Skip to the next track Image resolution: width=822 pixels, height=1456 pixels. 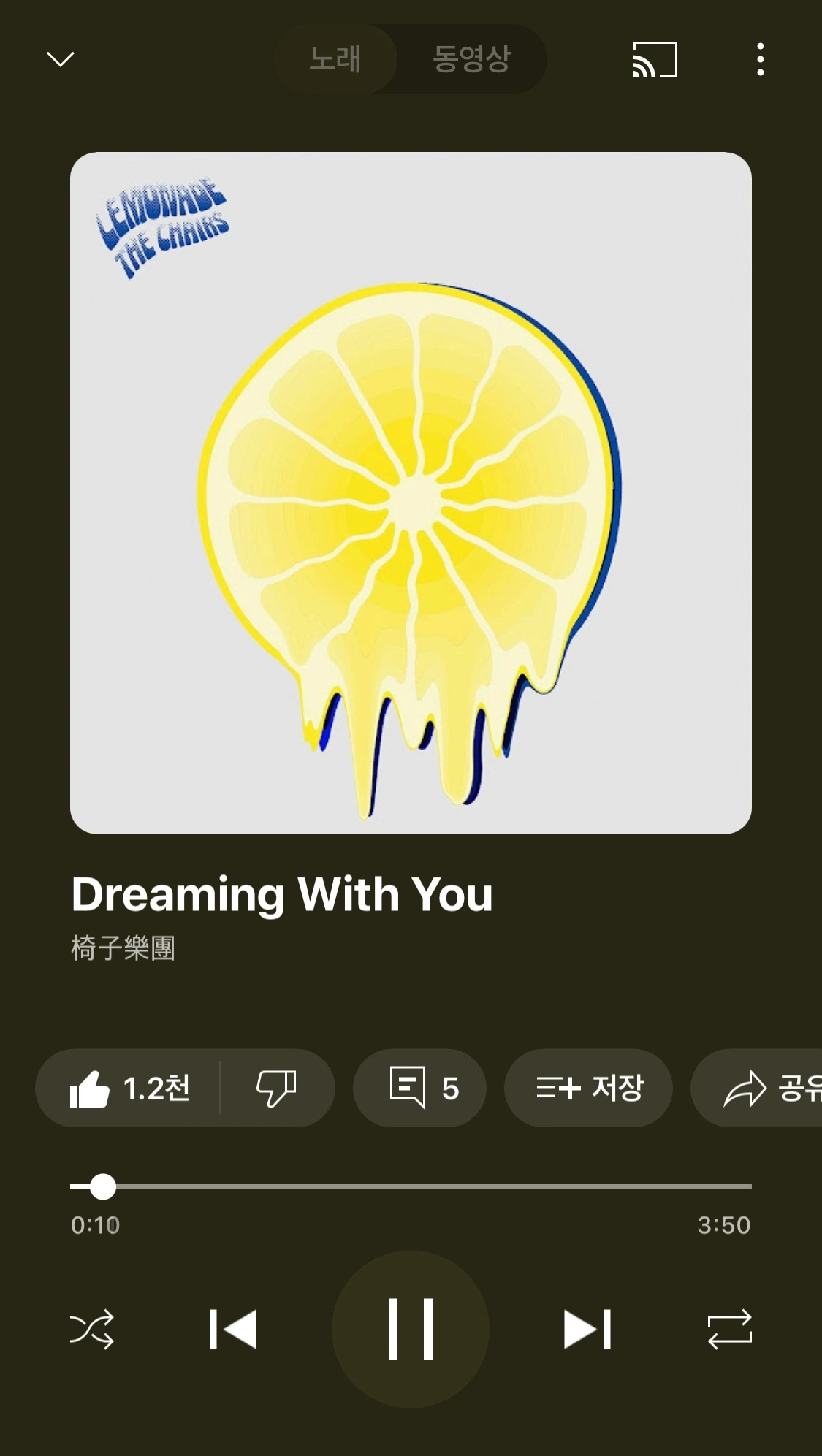[587, 1329]
